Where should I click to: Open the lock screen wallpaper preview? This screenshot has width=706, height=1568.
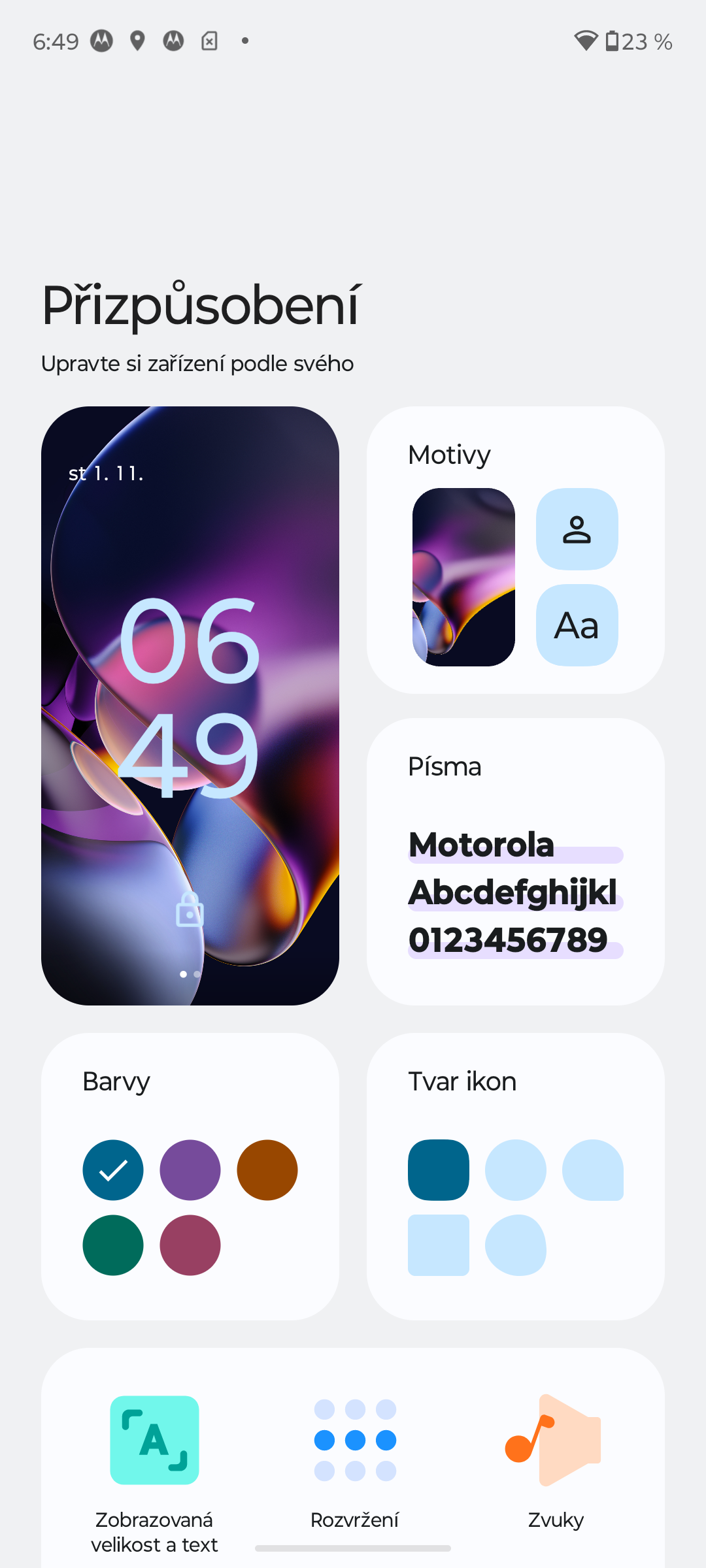pos(190,706)
